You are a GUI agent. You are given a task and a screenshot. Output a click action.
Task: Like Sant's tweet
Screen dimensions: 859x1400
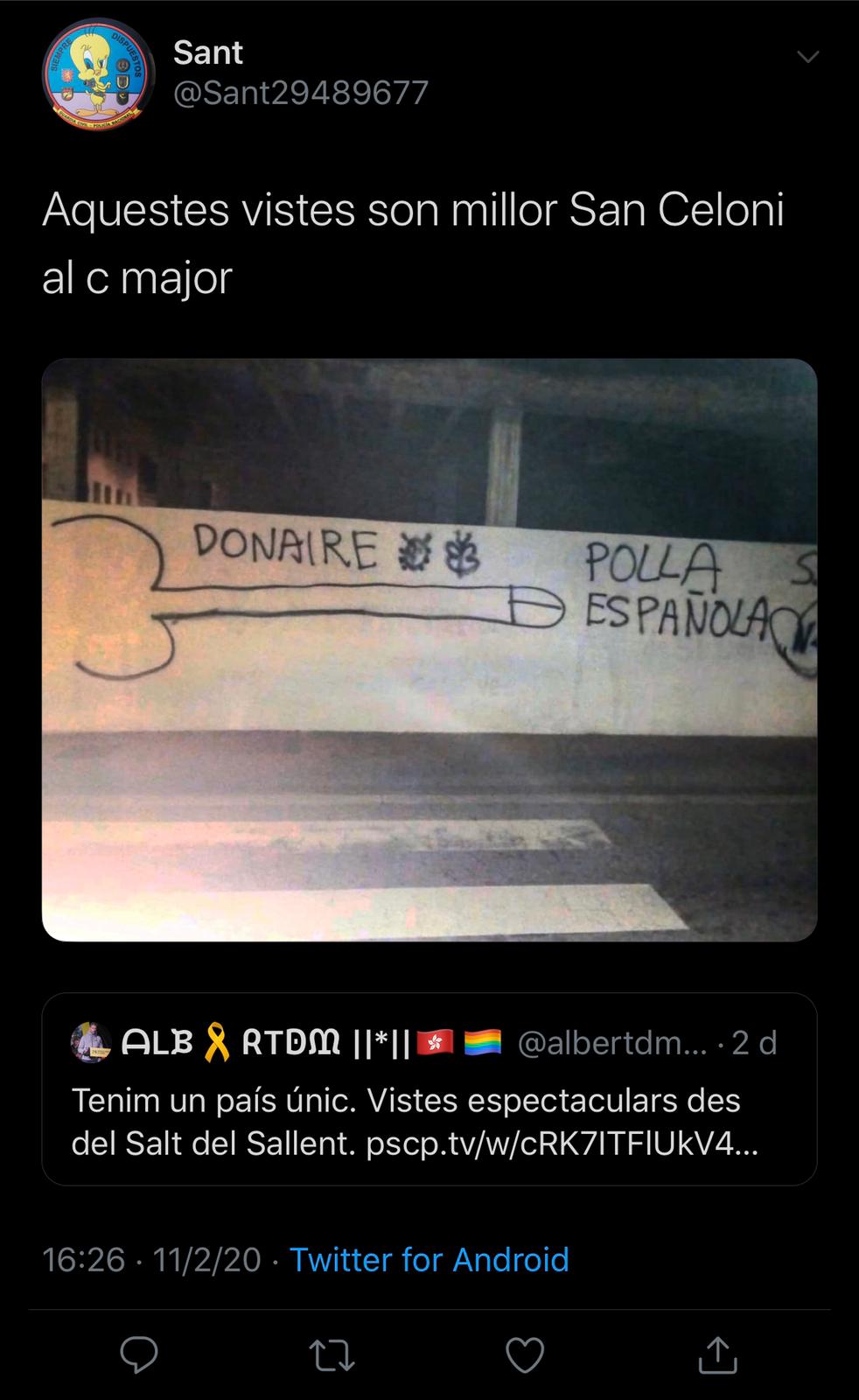525,1354
